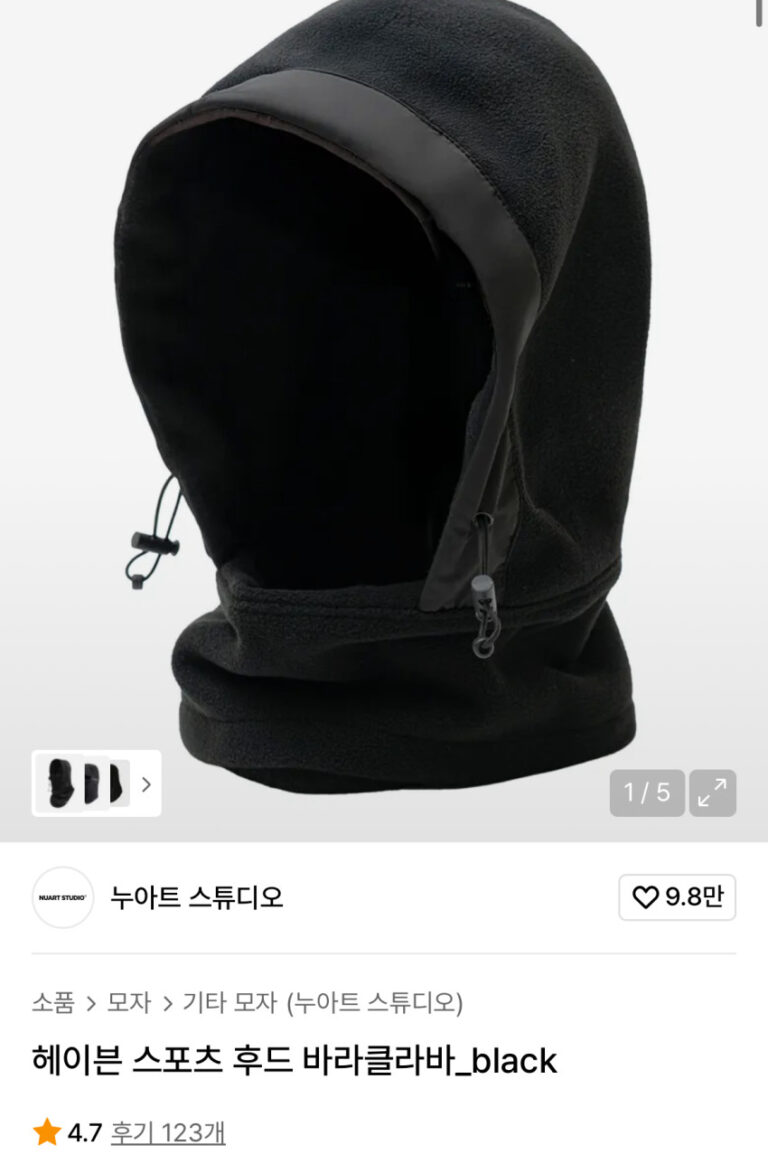
Task: View the 후기 123개 reviews
Action: point(168,1132)
